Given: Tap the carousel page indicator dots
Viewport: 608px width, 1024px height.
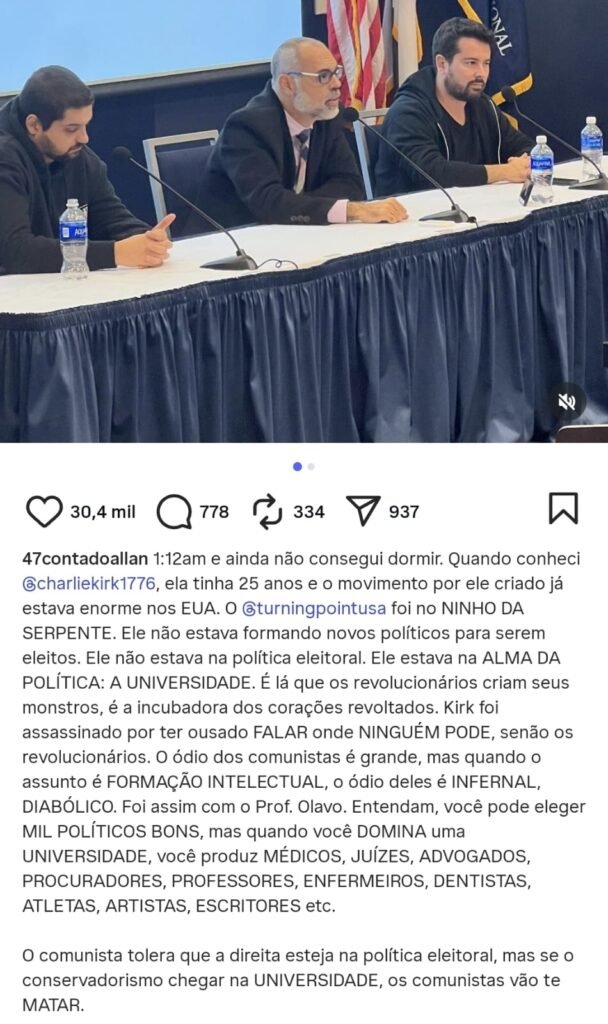Looking at the screenshot, I should pyautogui.click(x=304, y=467).
